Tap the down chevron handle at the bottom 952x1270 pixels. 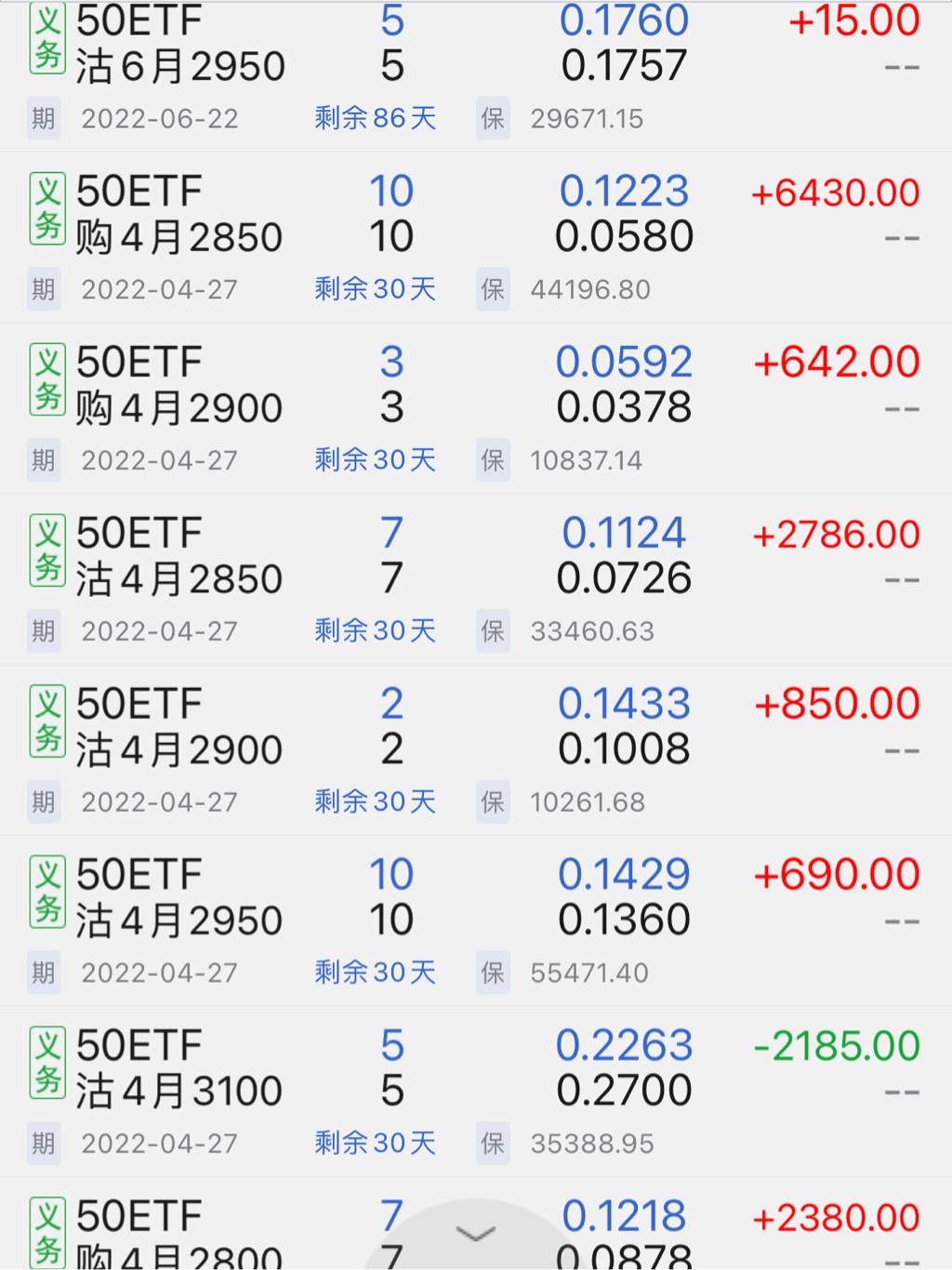(x=476, y=1235)
